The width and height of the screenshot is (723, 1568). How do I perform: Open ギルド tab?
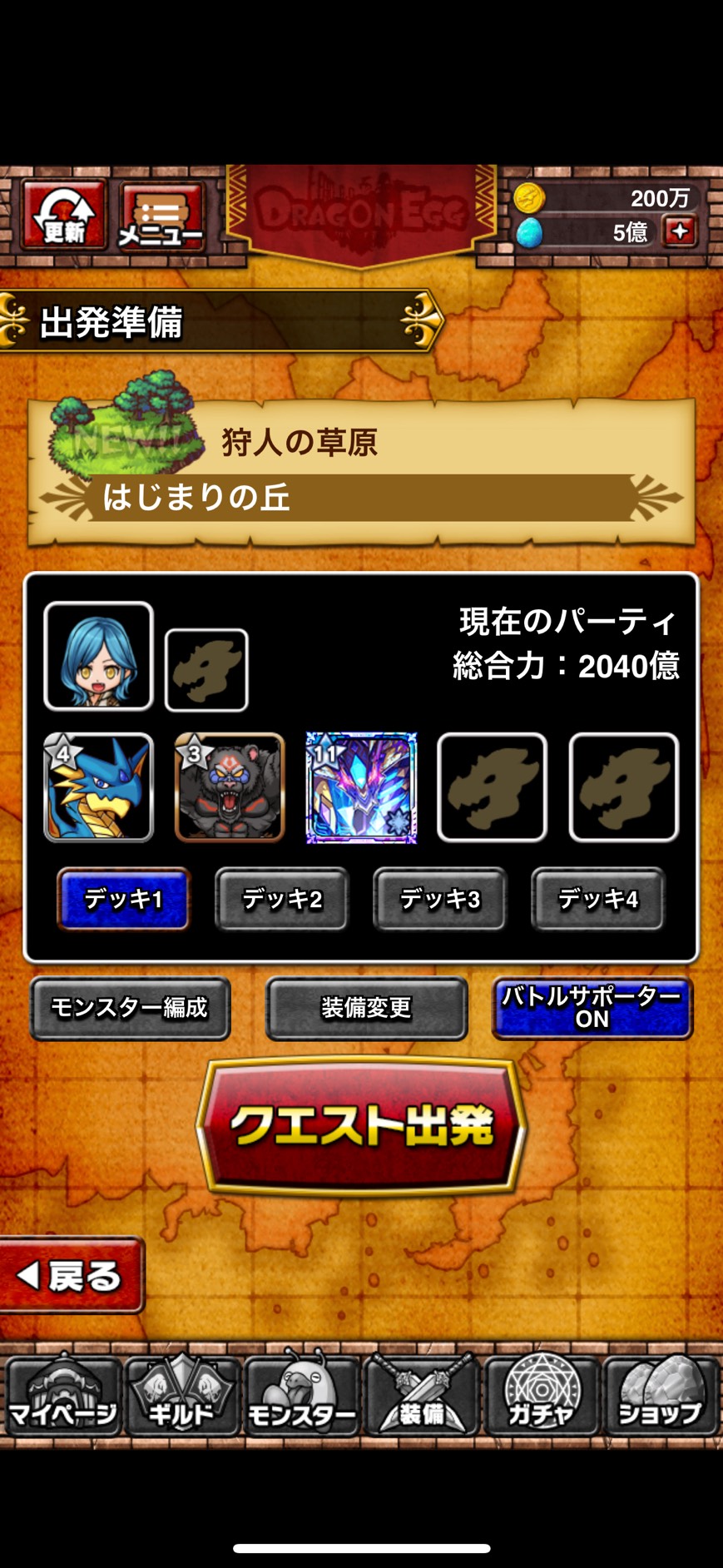coord(182,1397)
